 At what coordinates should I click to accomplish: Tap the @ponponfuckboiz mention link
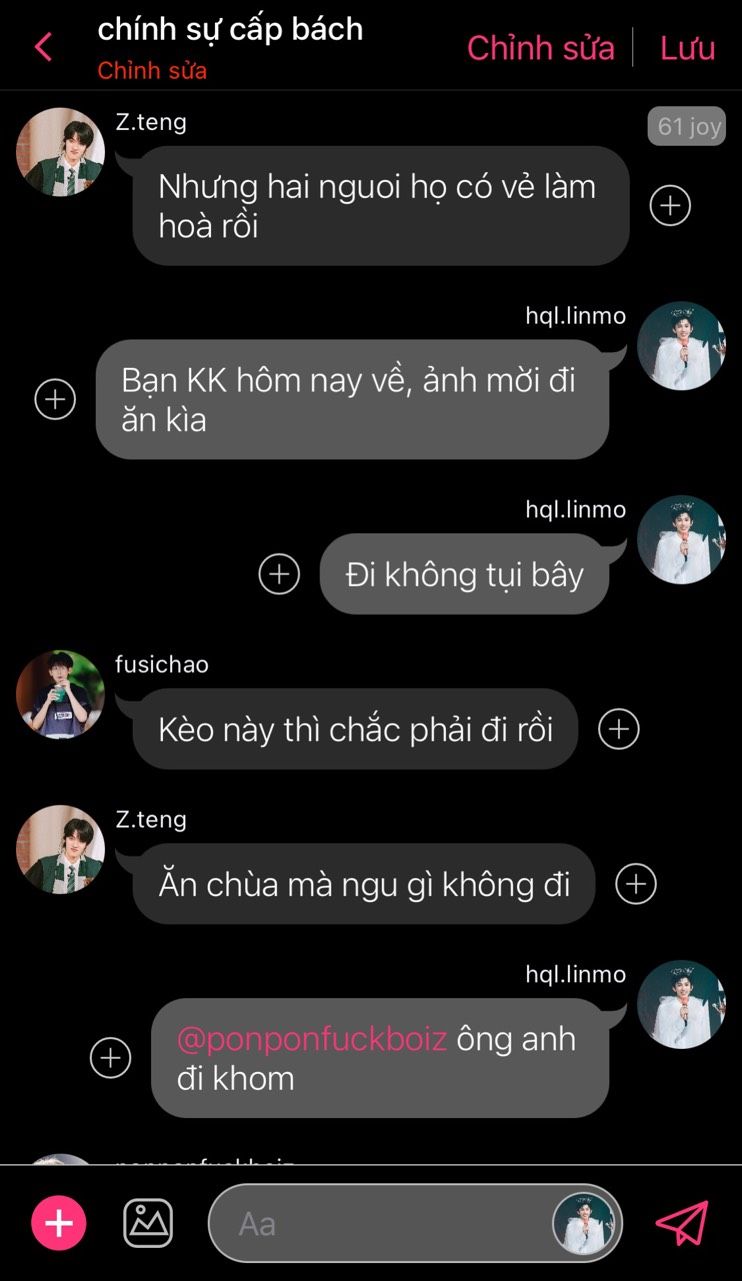(311, 1039)
